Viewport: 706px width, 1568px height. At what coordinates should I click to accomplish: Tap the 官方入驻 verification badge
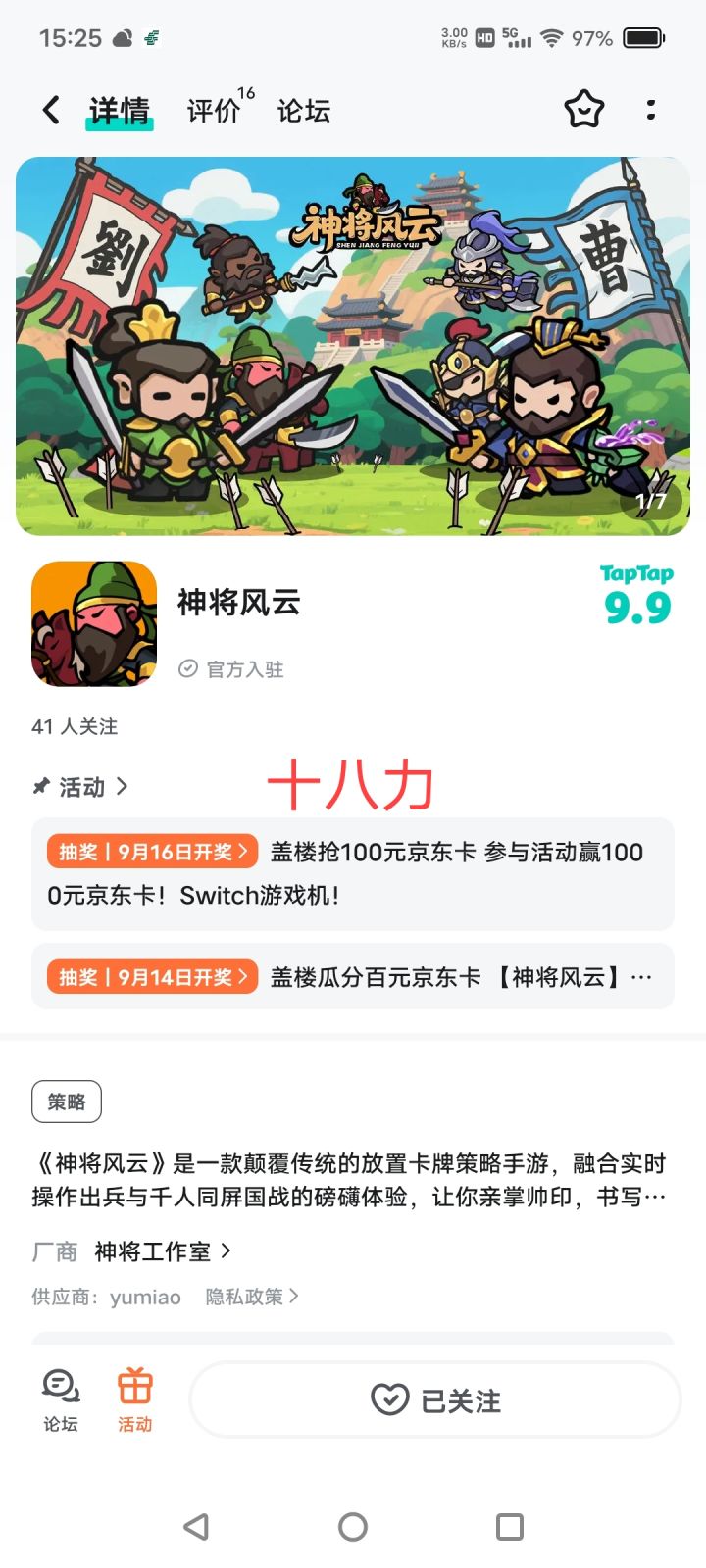click(230, 668)
